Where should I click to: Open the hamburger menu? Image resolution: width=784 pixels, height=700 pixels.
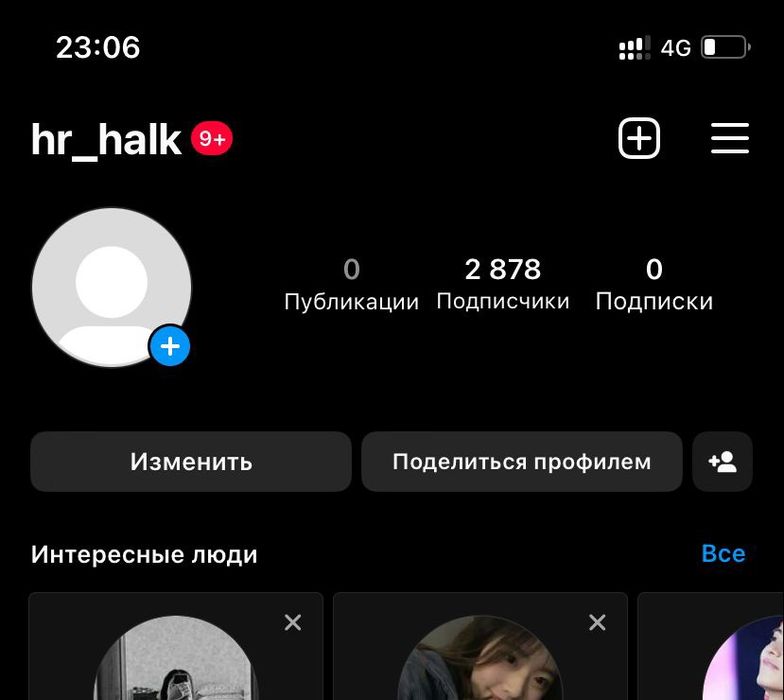[x=730, y=138]
